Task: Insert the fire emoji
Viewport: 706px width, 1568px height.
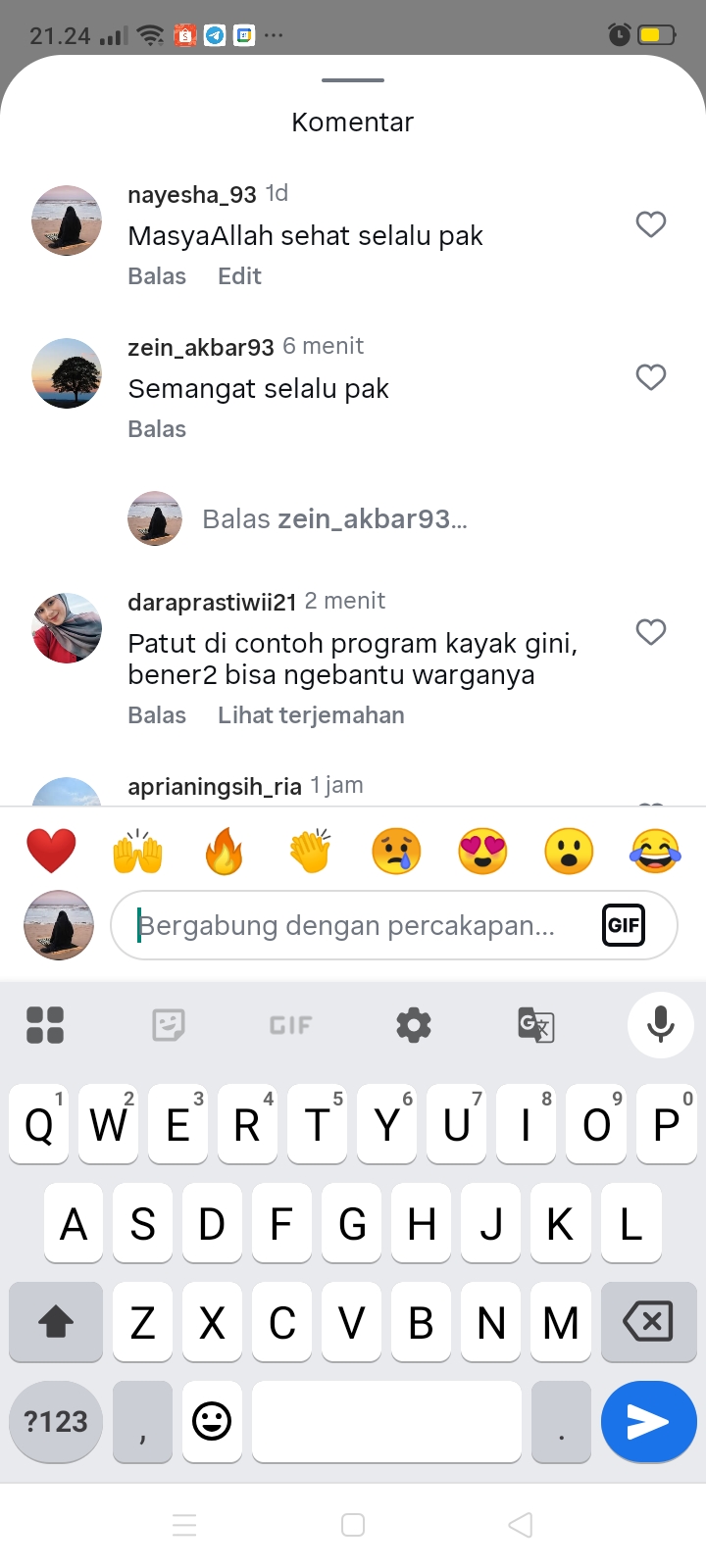Action: click(224, 851)
